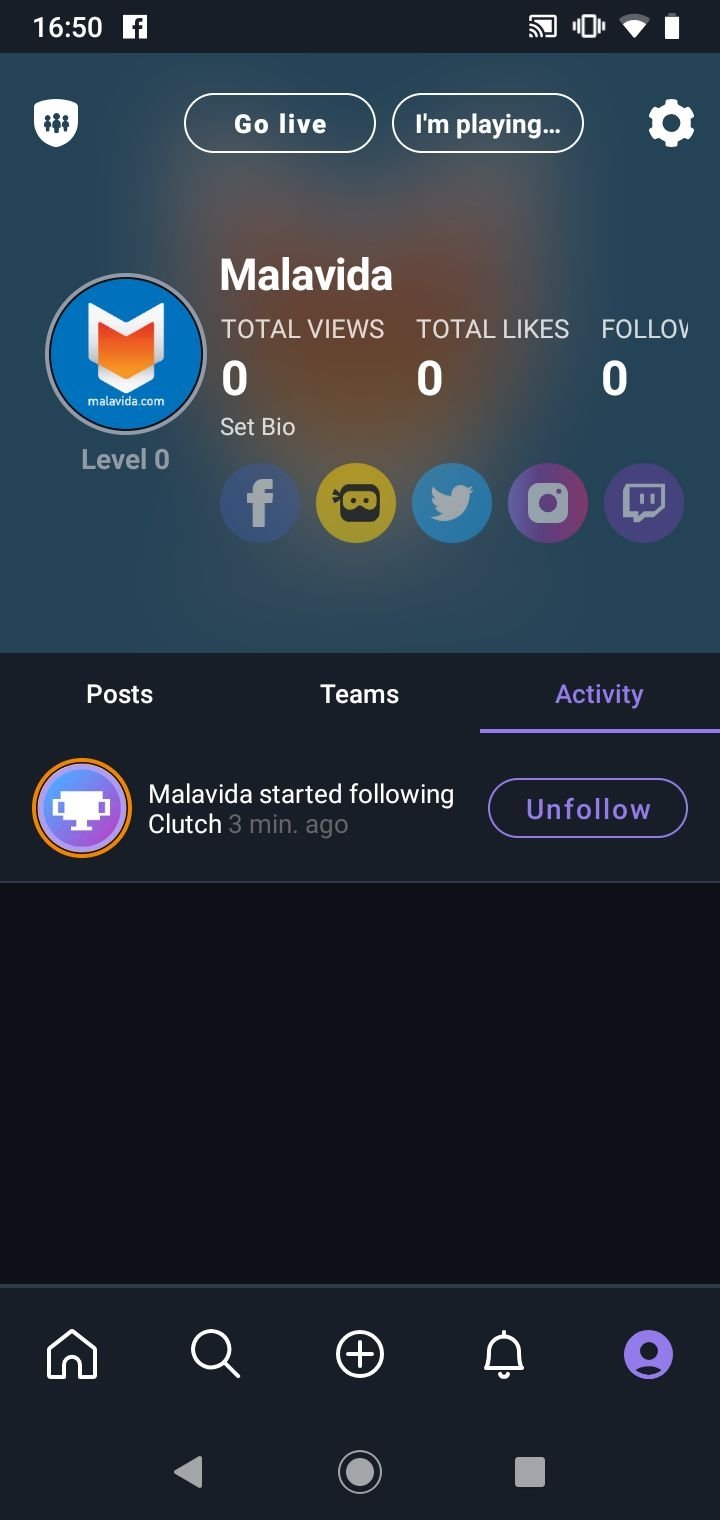Tap the I'm playing… button
The height and width of the screenshot is (1520, 720).
pyautogui.click(x=487, y=123)
